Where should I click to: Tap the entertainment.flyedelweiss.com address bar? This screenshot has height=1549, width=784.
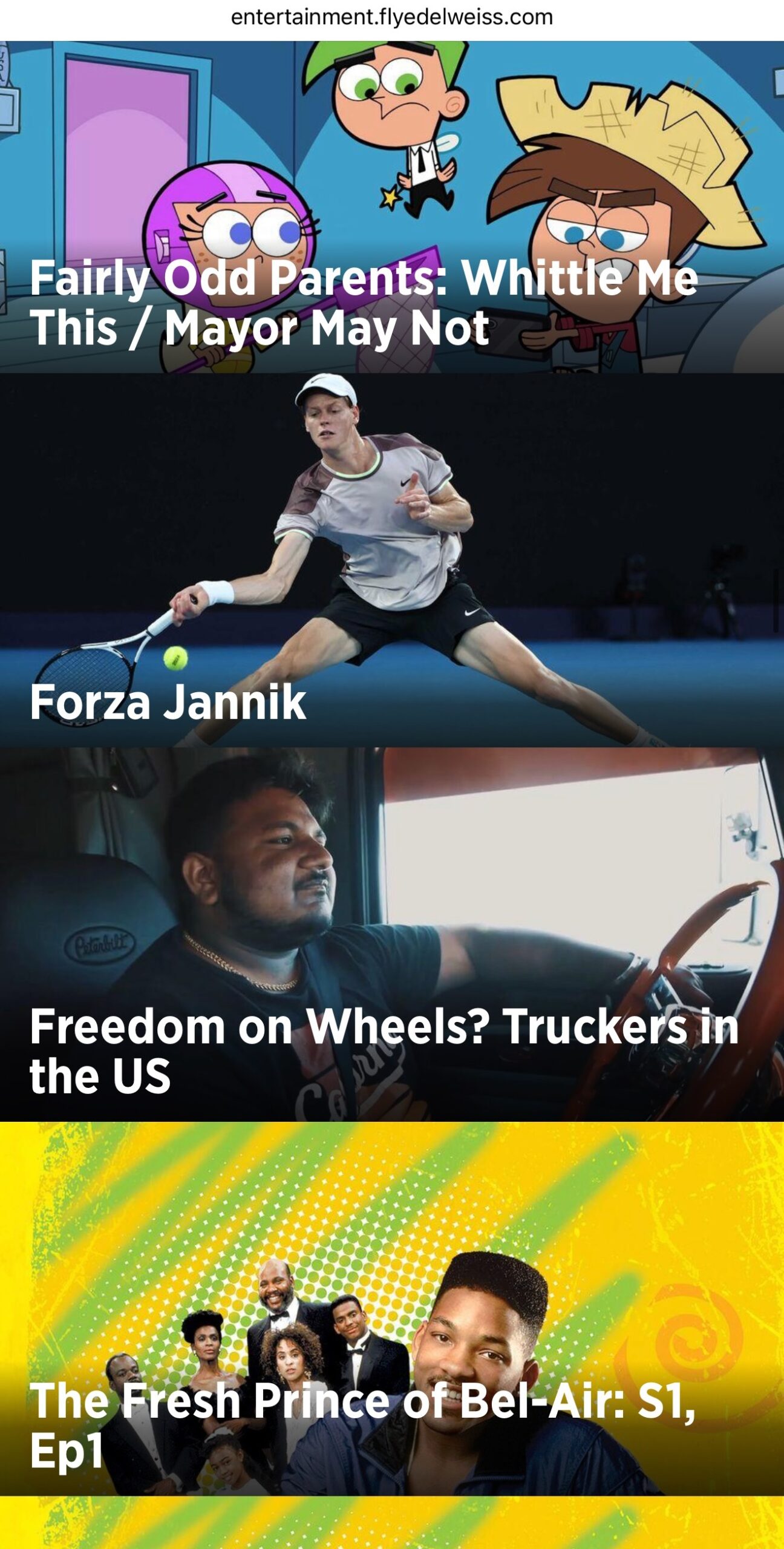[392, 18]
